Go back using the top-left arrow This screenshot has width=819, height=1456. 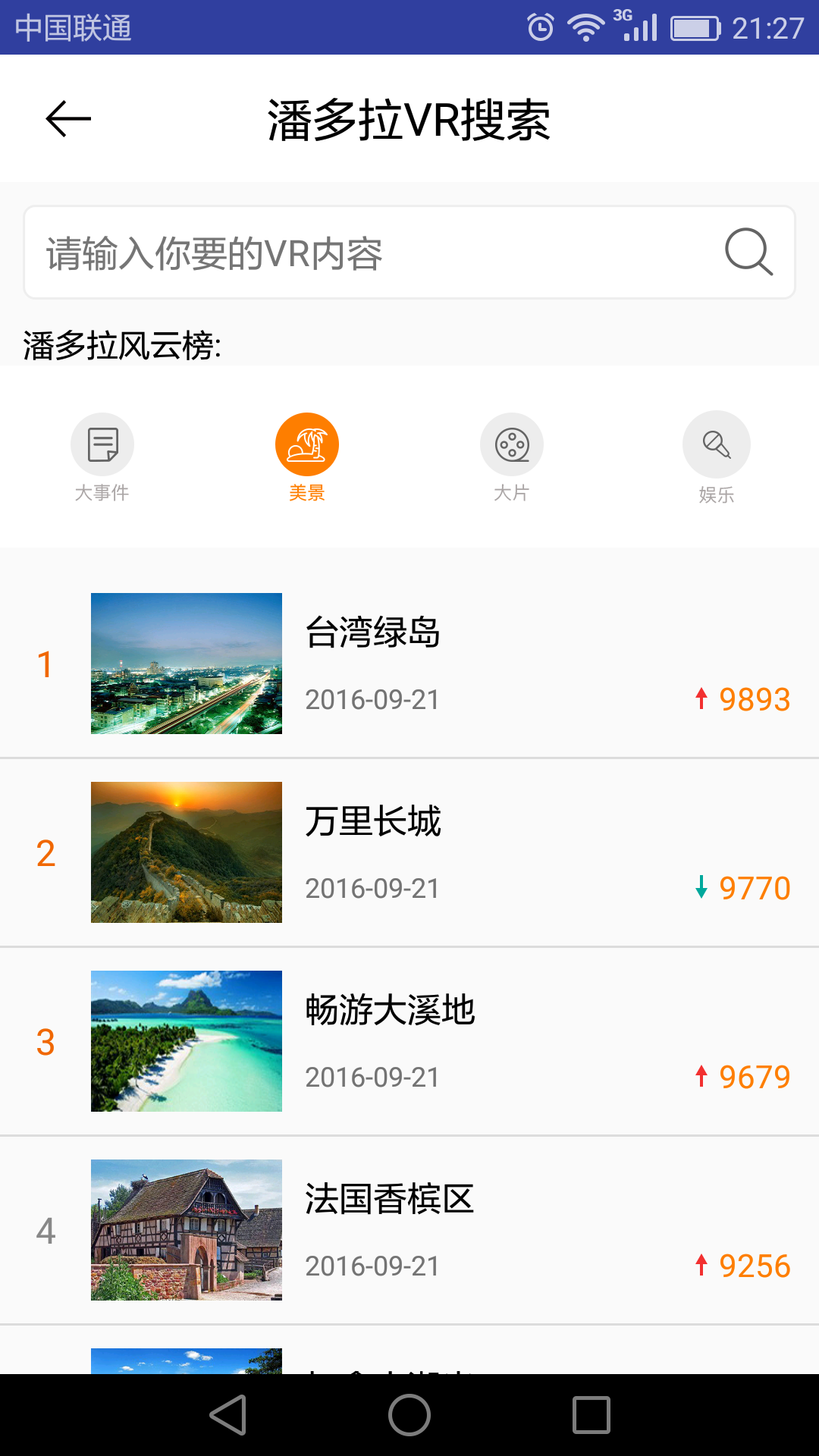tap(68, 119)
